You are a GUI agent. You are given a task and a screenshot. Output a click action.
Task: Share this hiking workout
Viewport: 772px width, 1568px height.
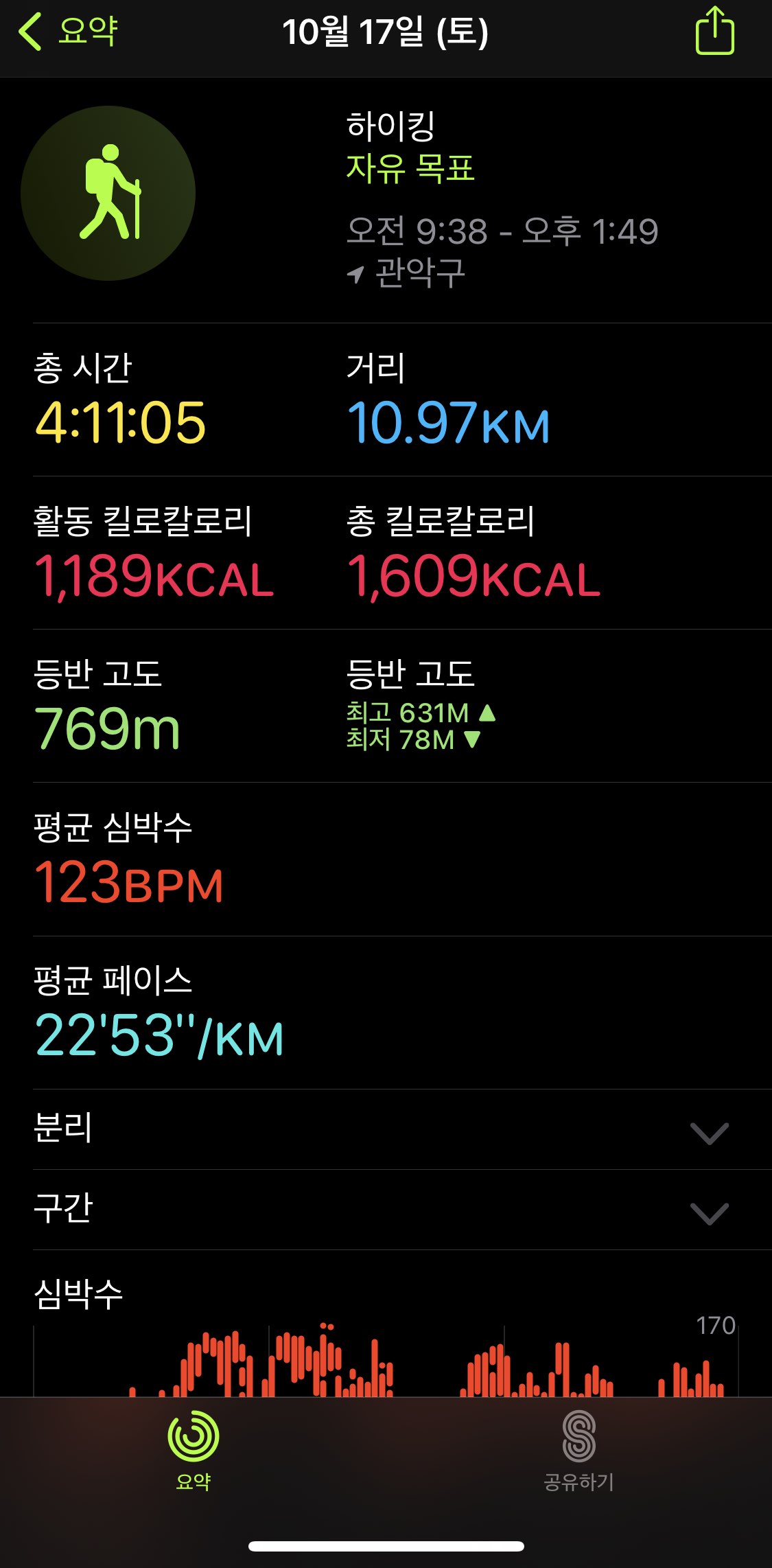[x=714, y=32]
